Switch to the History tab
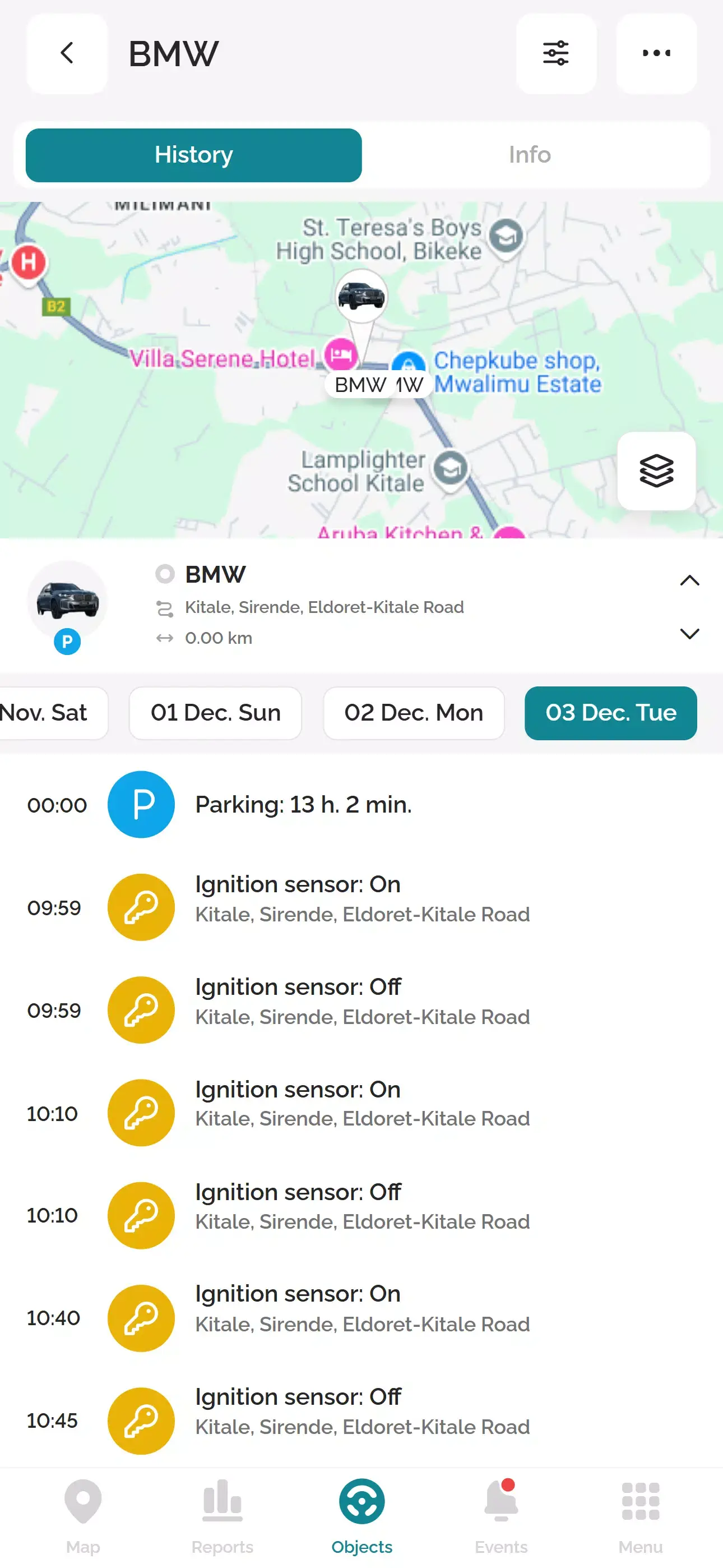The image size is (723, 1568). [193, 155]
